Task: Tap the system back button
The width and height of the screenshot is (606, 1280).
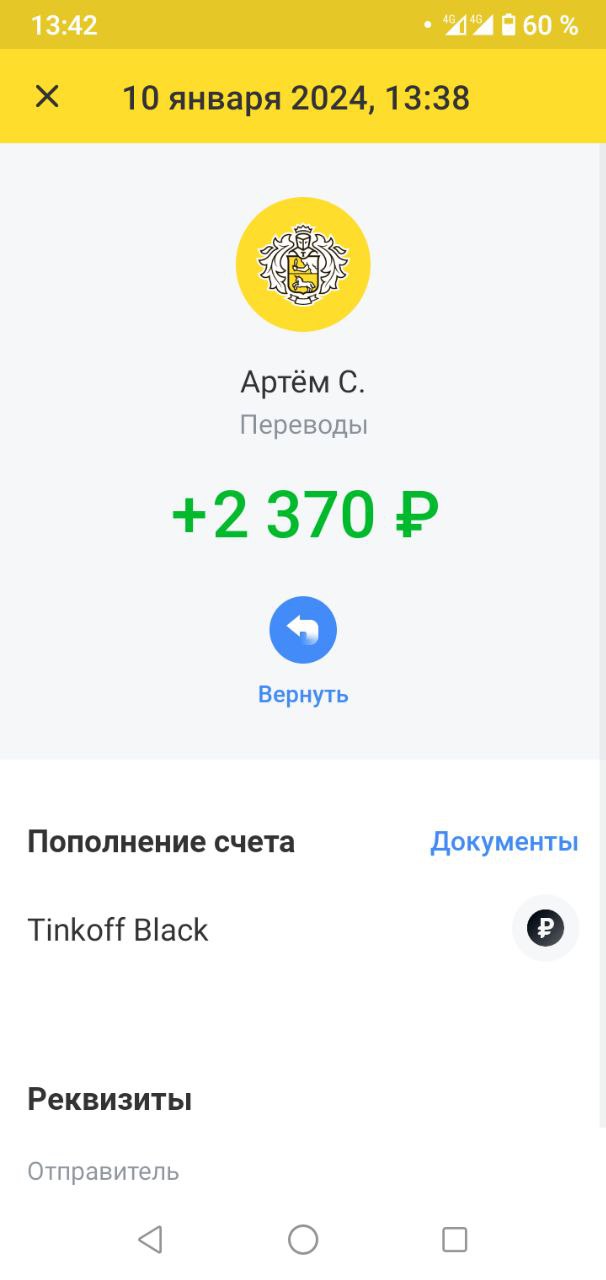Action: 150,1240
